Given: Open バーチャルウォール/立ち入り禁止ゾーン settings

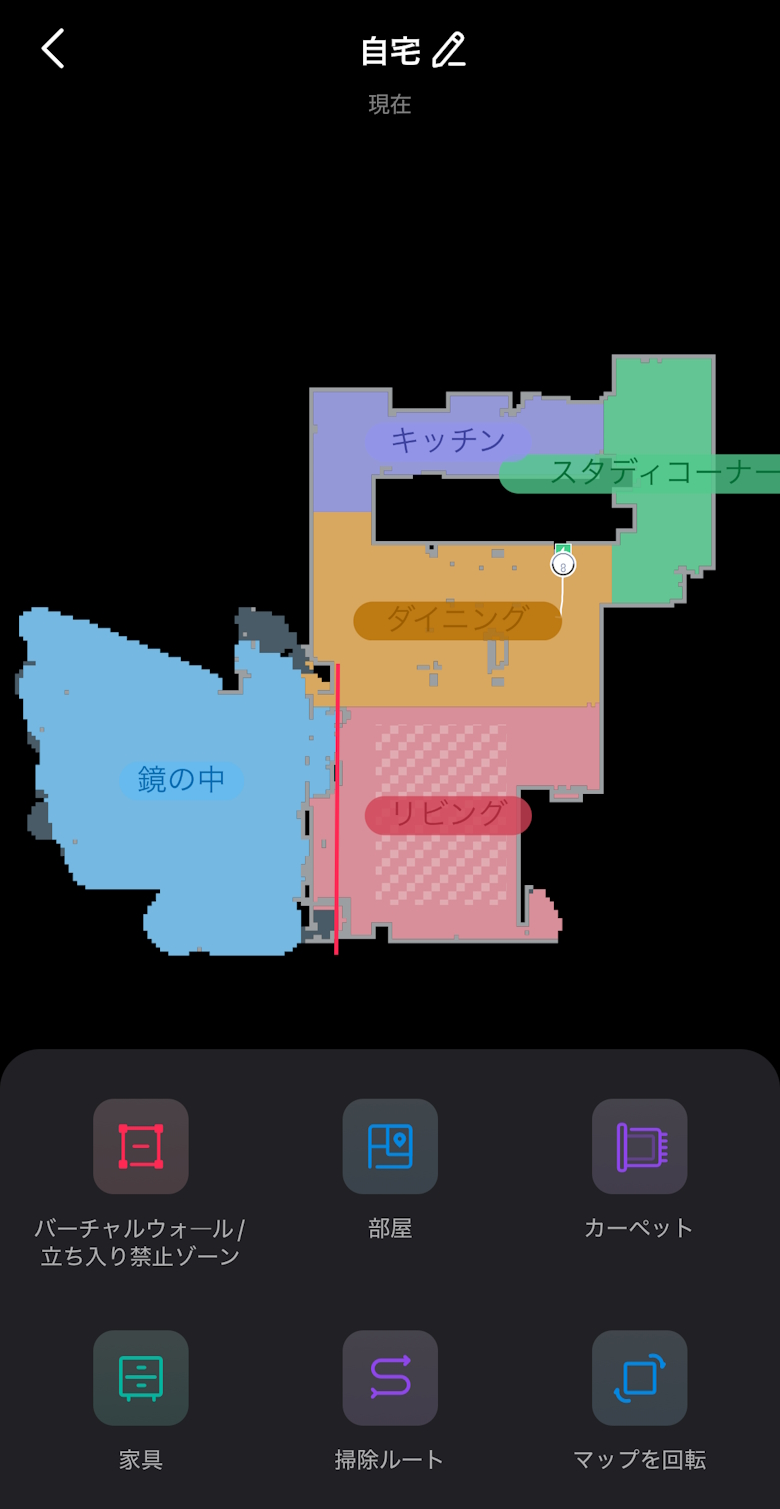Looking at the screenshot, I should point(141,1146).
